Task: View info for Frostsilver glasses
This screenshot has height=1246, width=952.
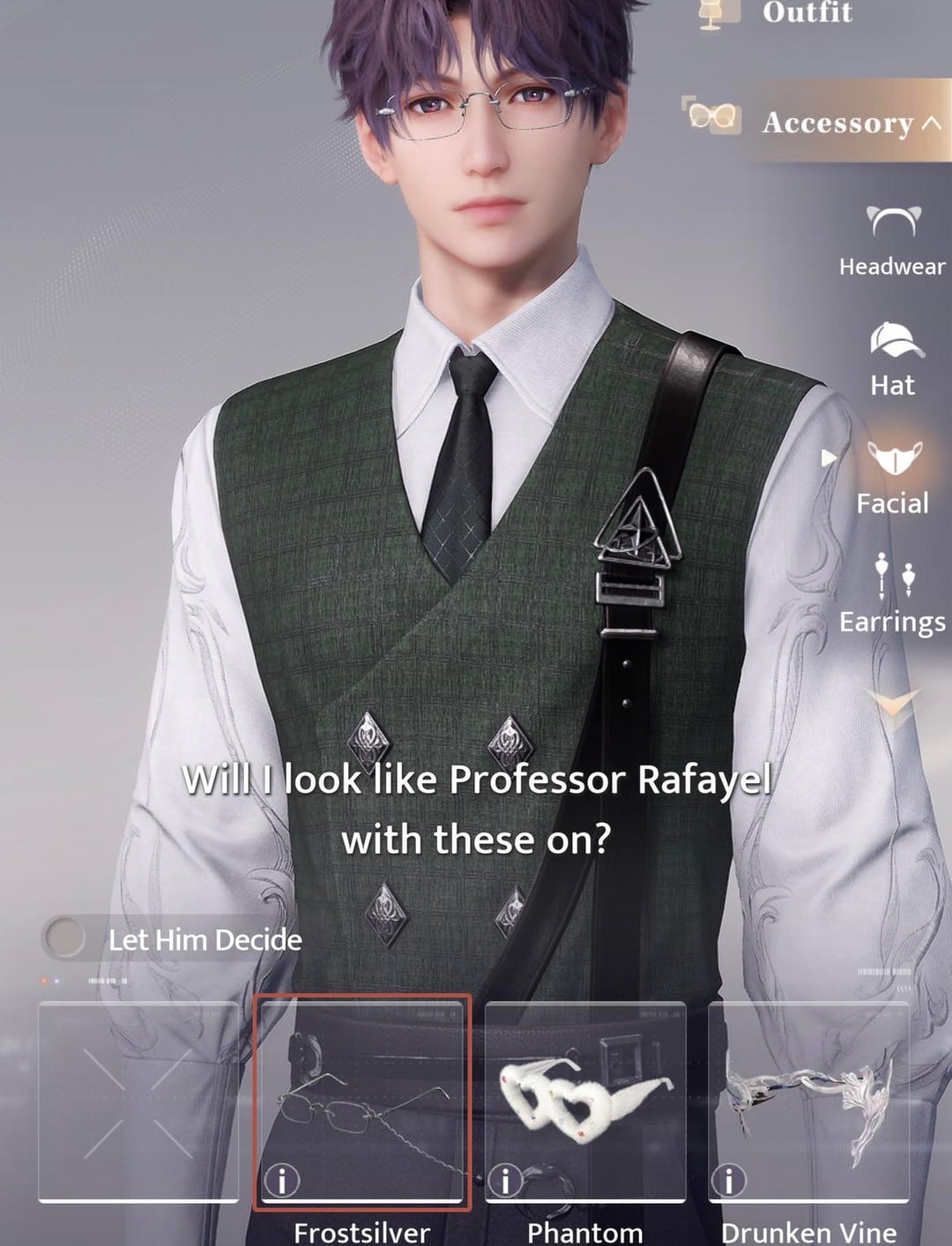Action: pyautogui.click(x=282, y=1179)
